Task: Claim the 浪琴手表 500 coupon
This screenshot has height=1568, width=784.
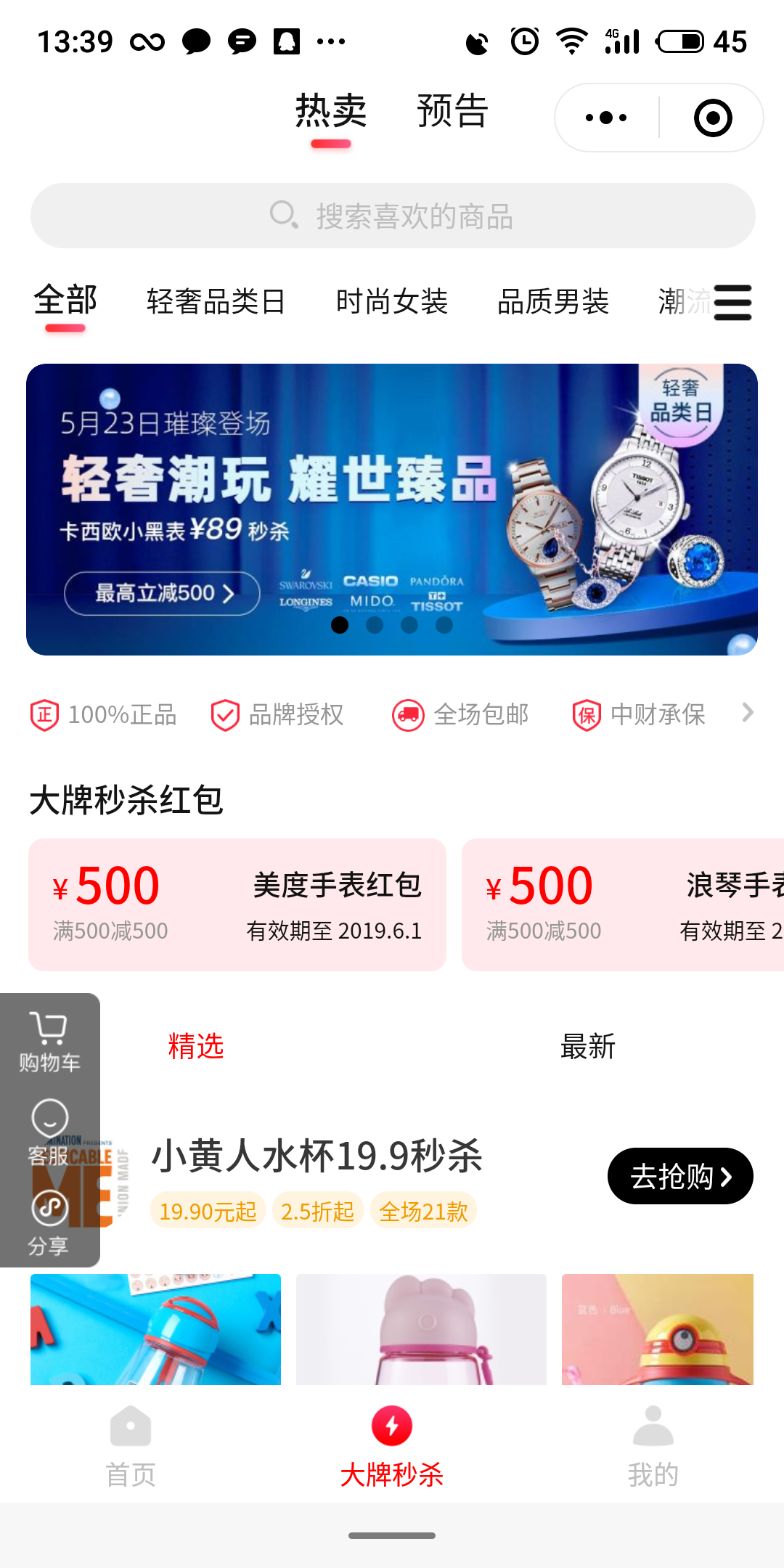Action: tap(623, 905)
